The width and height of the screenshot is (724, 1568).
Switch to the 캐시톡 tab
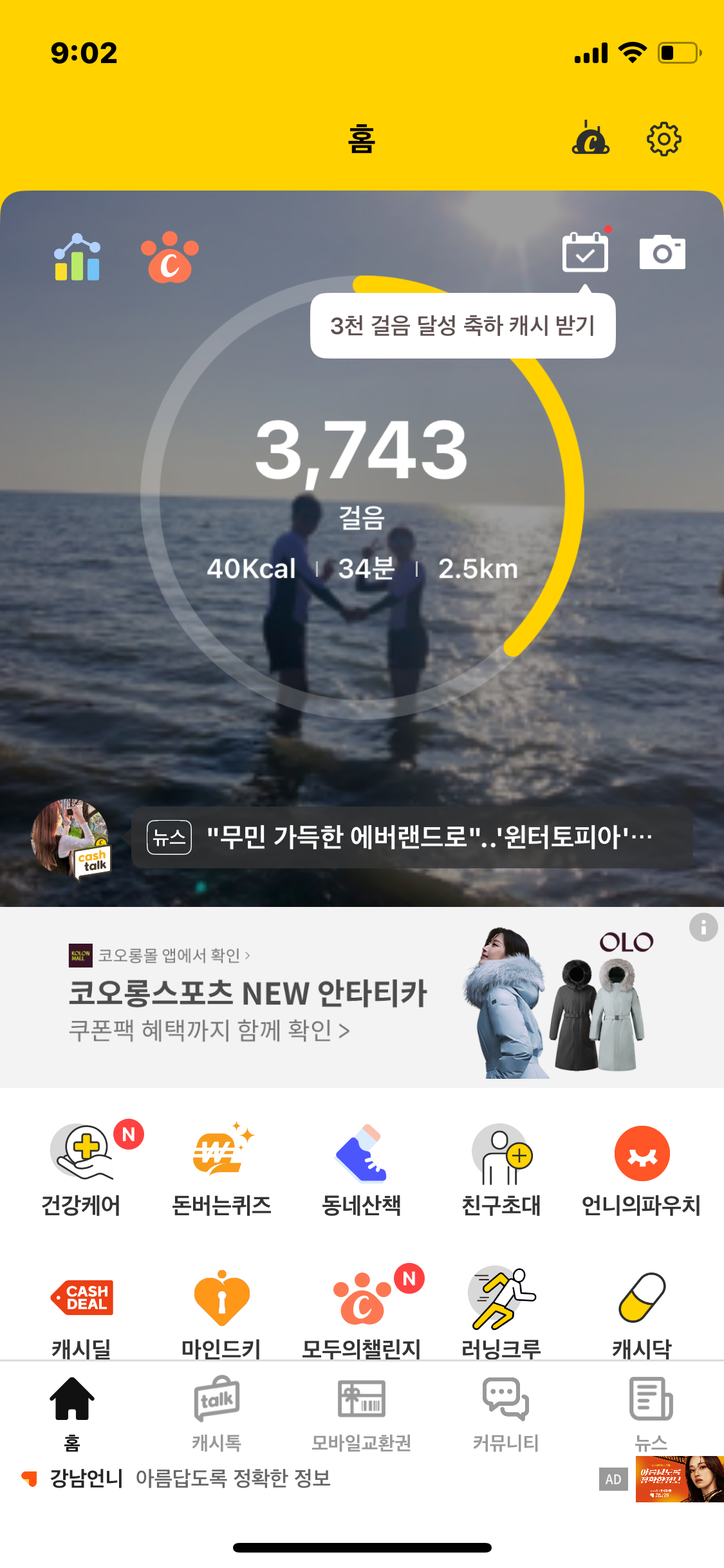click(217, 1413)
